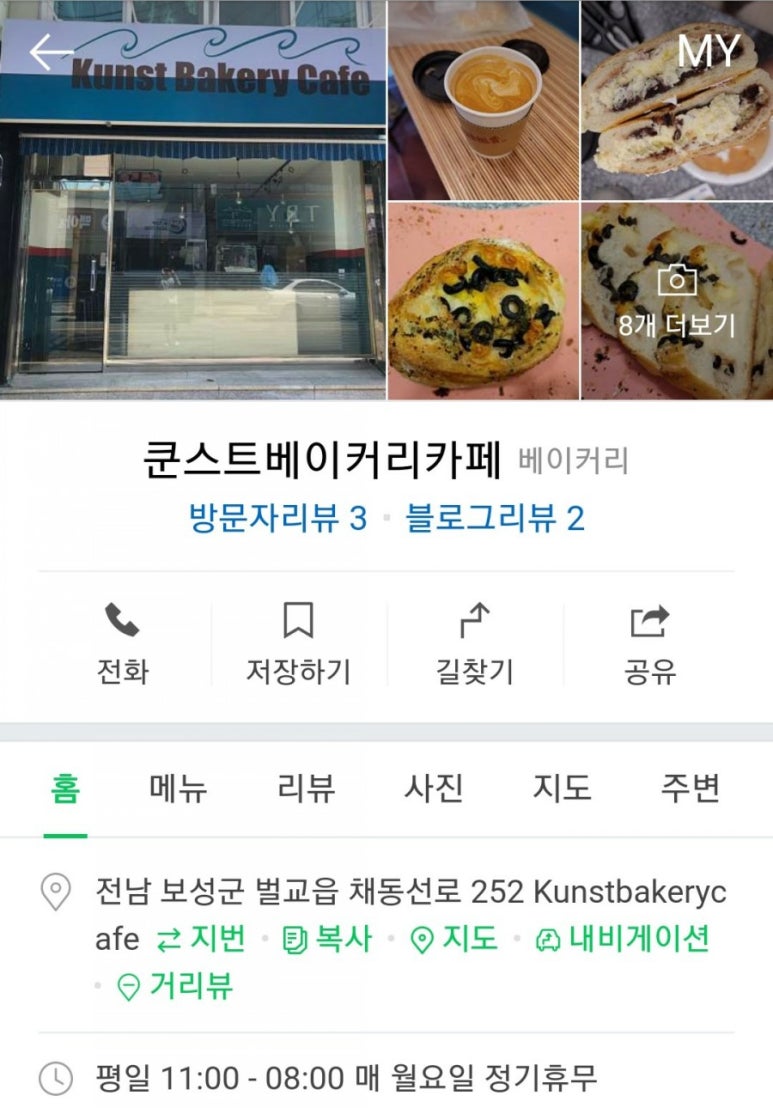The image size is (773, 1108).
Task: Show the 지번 lot-number address
Action: point(202,939)
